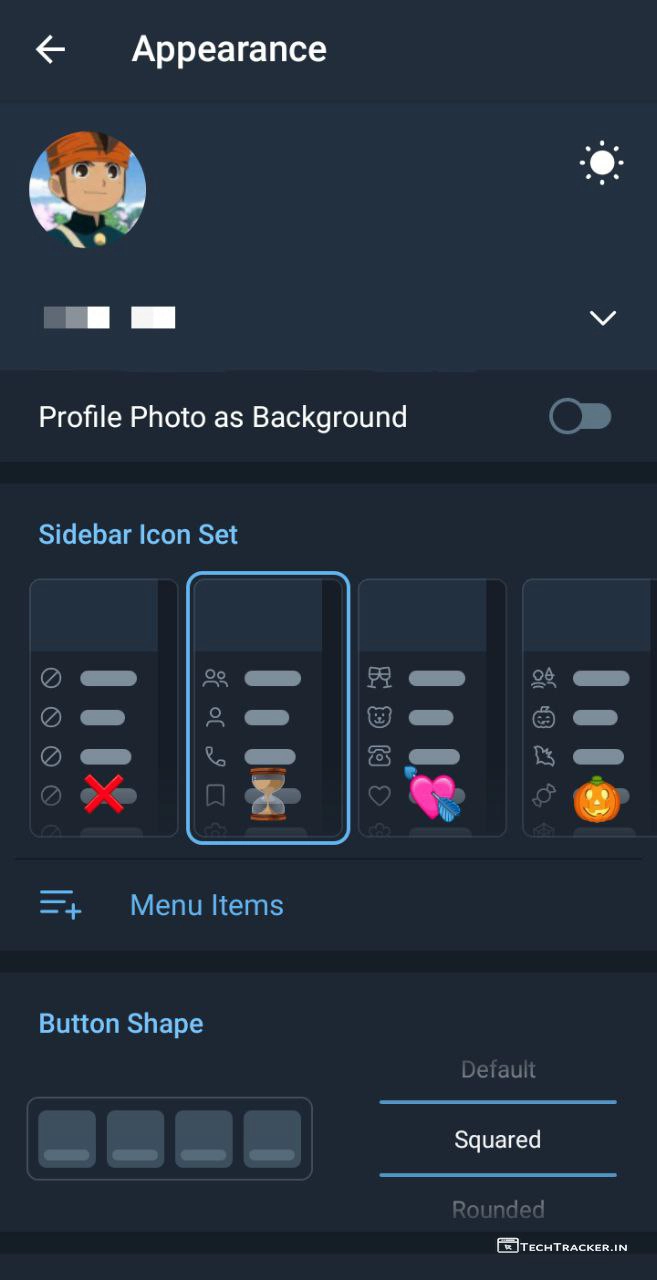Pick Rounded button shape
The image size is (657, 1280).
498,1209
